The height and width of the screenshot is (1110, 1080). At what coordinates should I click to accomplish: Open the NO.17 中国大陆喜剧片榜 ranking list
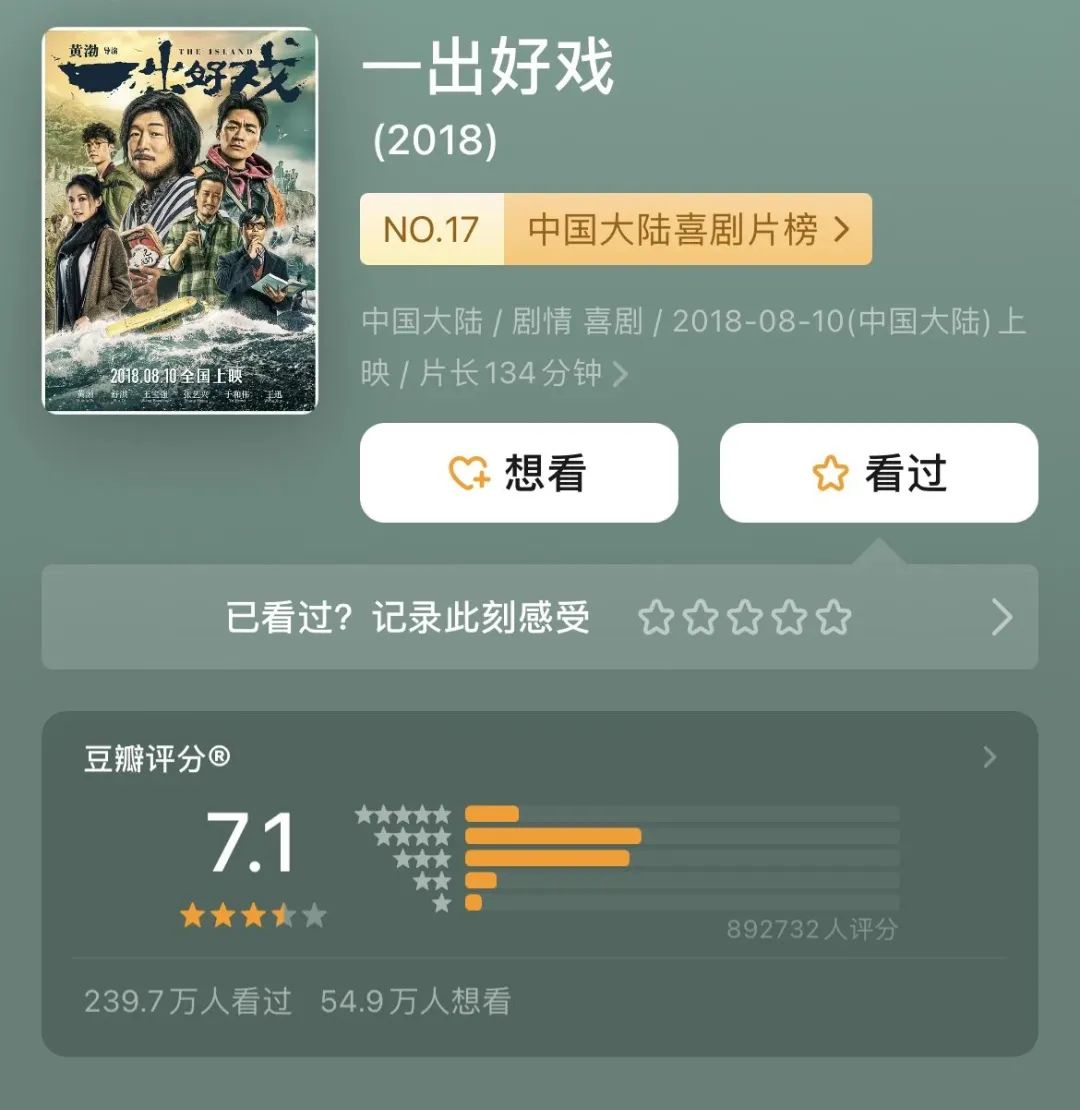(x=615, y=230)
